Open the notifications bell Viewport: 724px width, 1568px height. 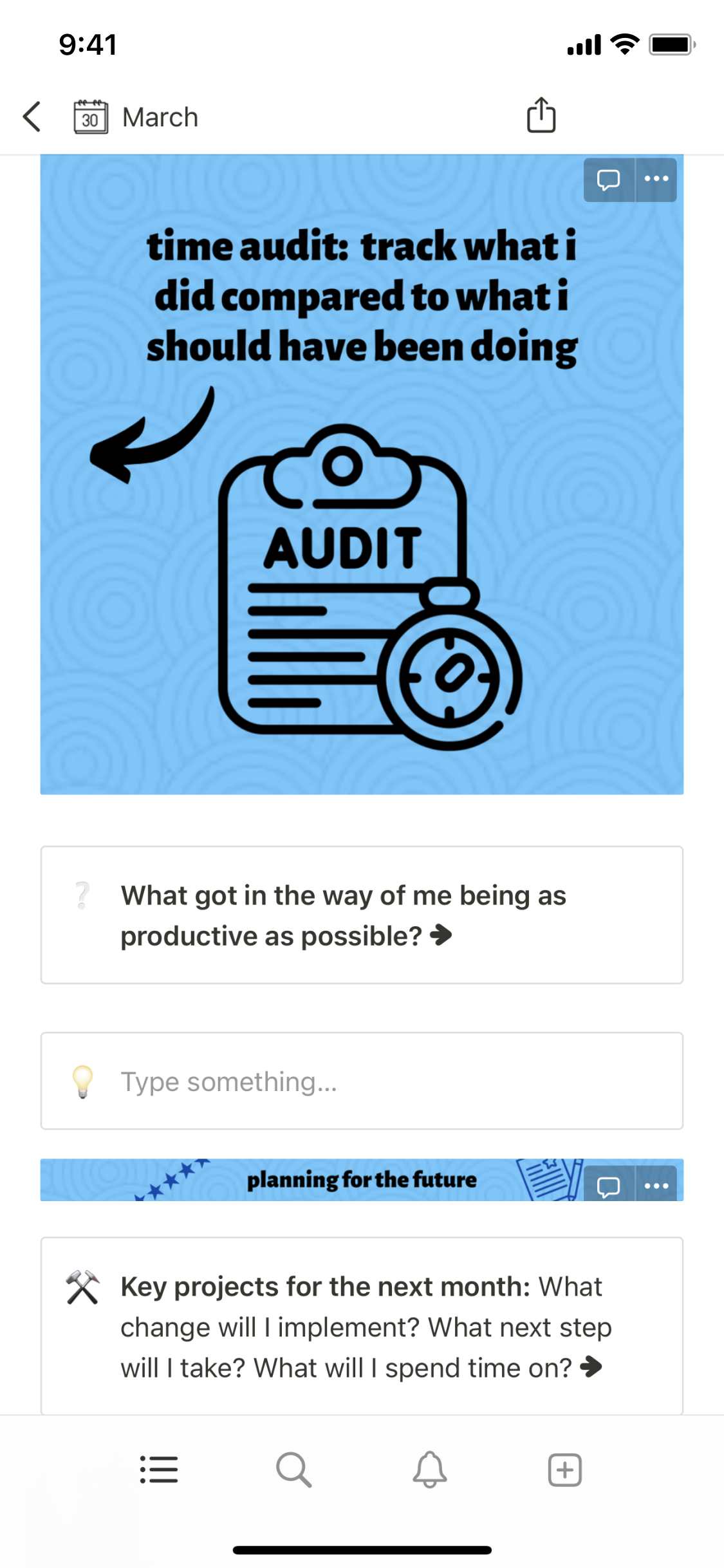tap(429, 1470)
